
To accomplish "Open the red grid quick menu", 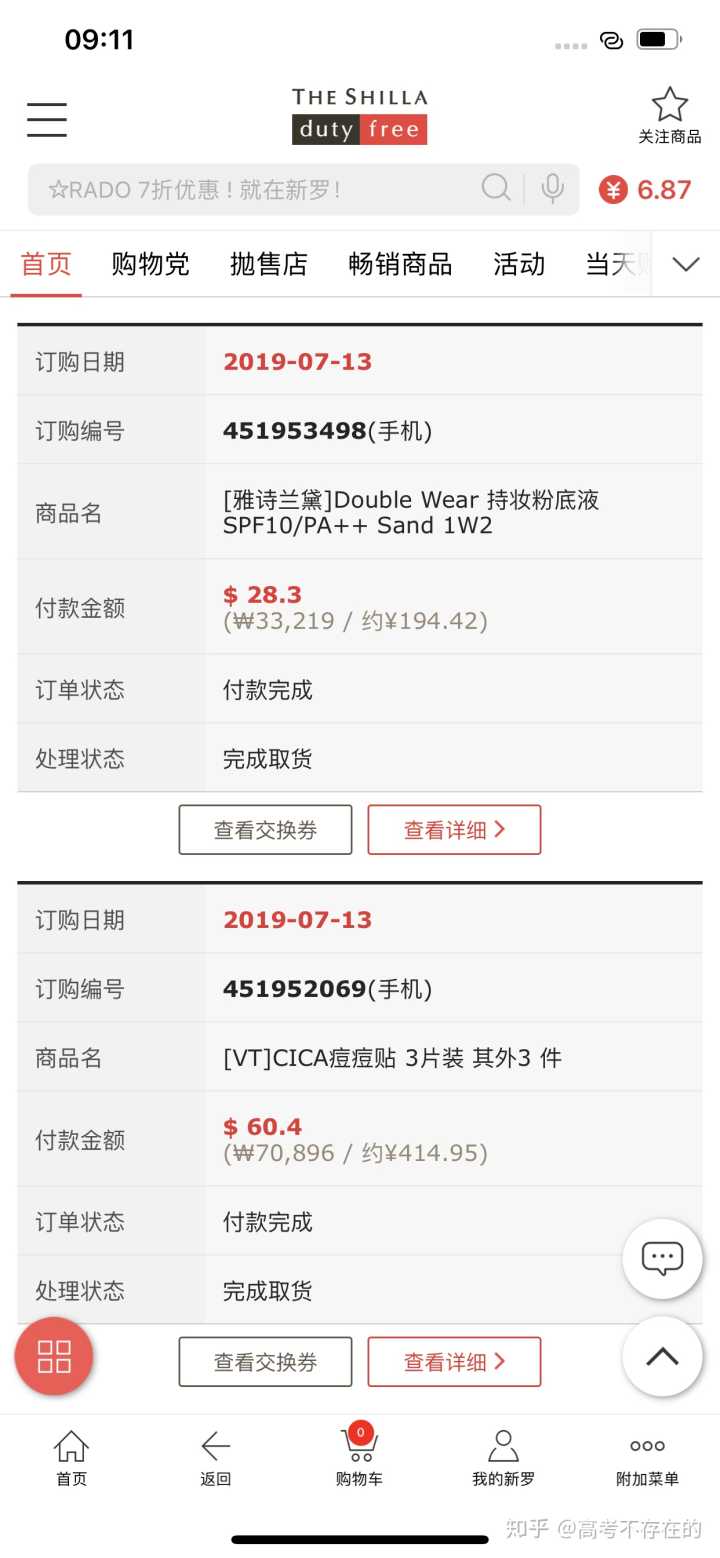I will (54, 1356).
